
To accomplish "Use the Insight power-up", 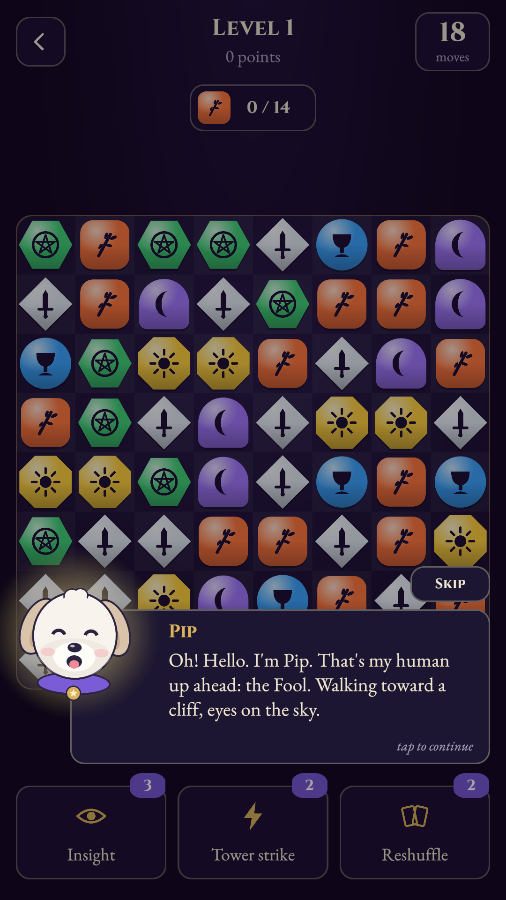I will point(91,832).
